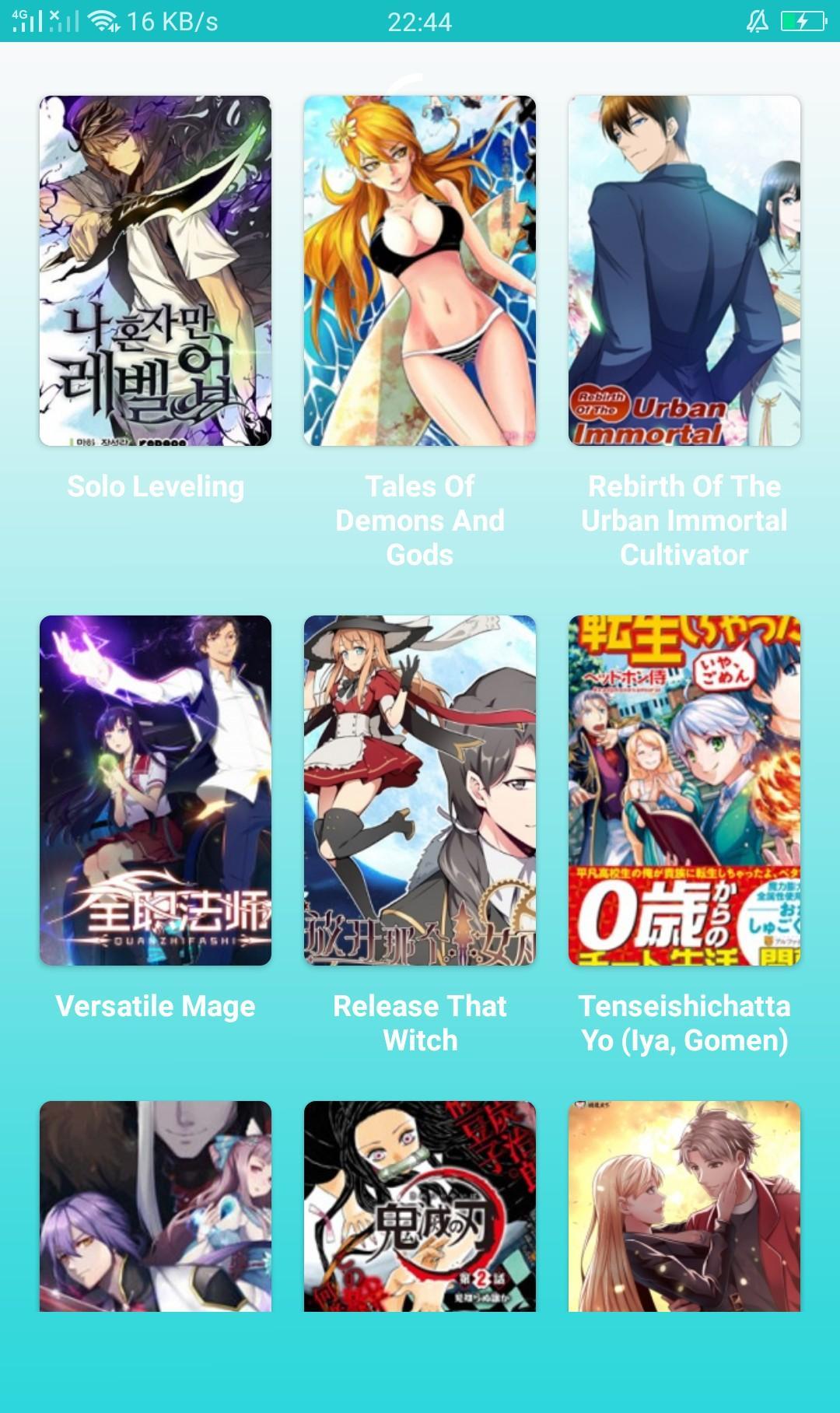Screen dimensions: 840x1413
Task: Select the Versatile Mage title text
Action: coord(154,1005)
